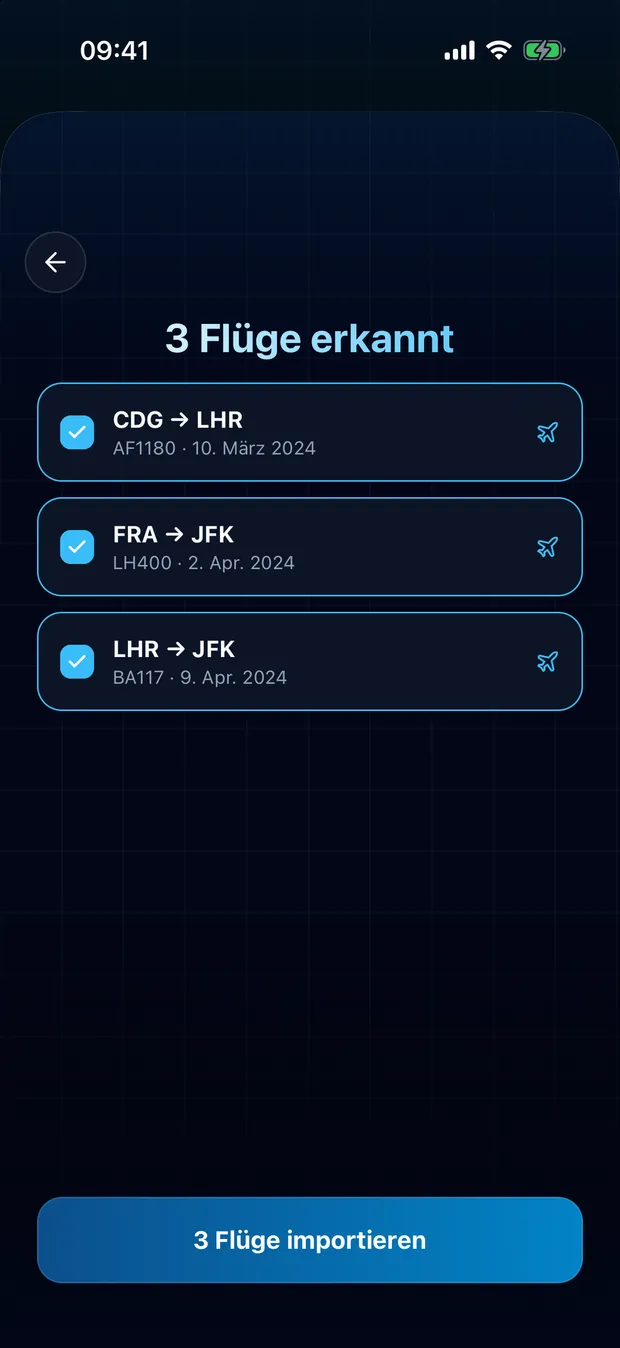
Task: Tap 3 Flüge importieren button
Action: [x=310, y=1240]
